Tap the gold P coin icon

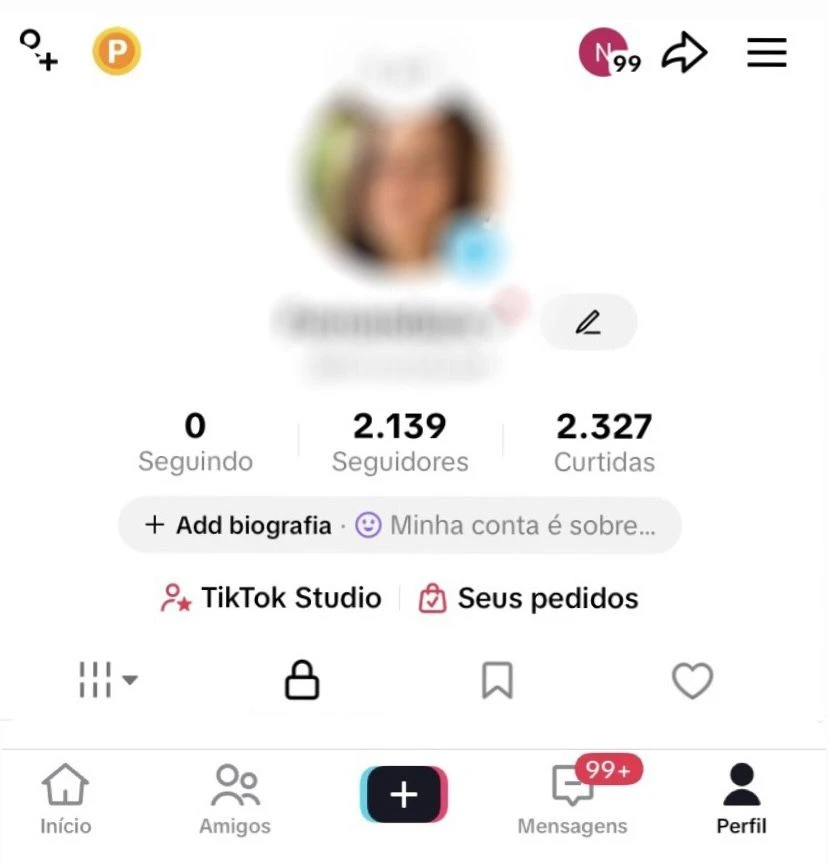coord(117,52)
